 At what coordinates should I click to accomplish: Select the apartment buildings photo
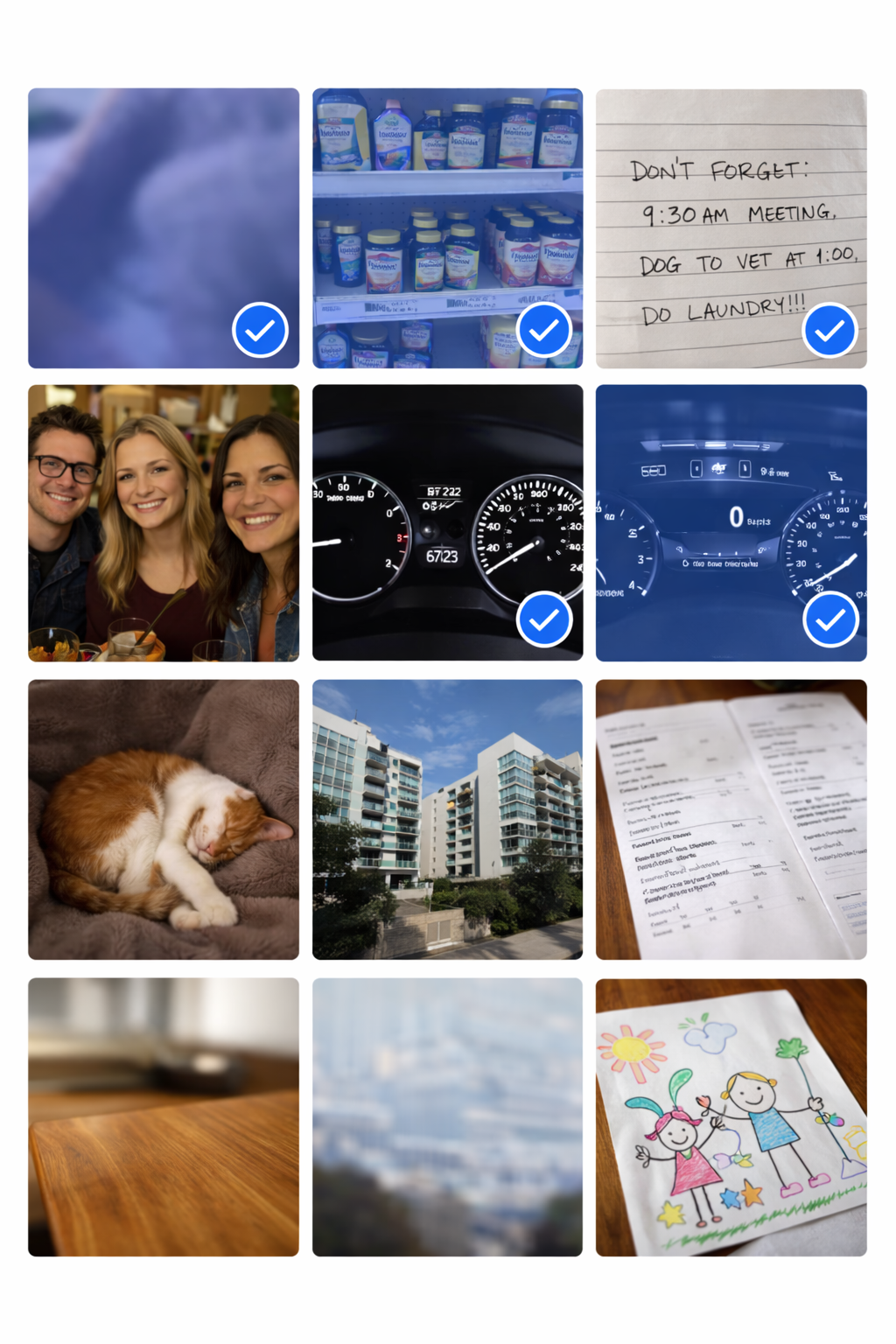click(447, 818)
